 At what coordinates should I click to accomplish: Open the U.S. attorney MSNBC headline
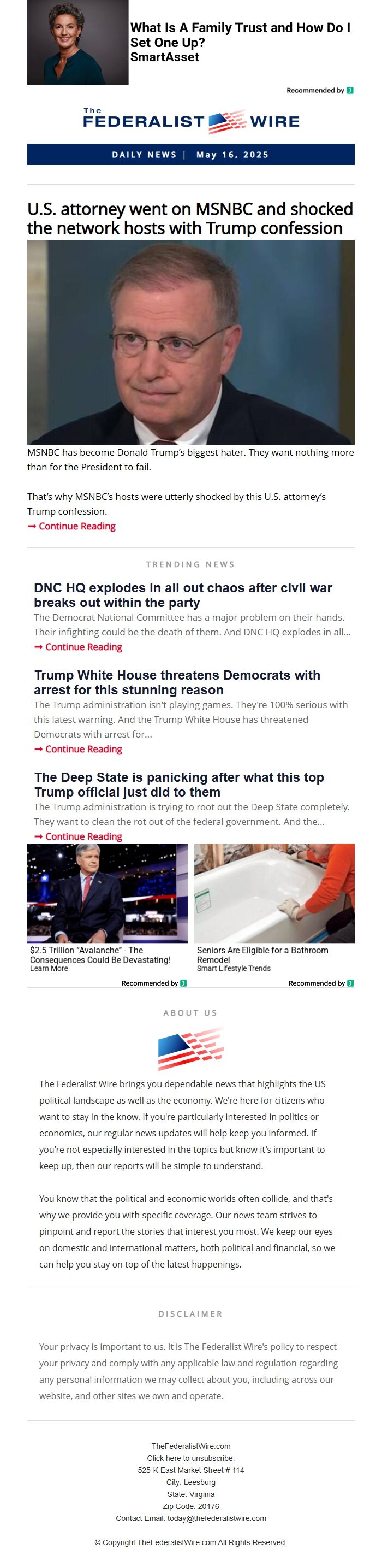(190, 218)
